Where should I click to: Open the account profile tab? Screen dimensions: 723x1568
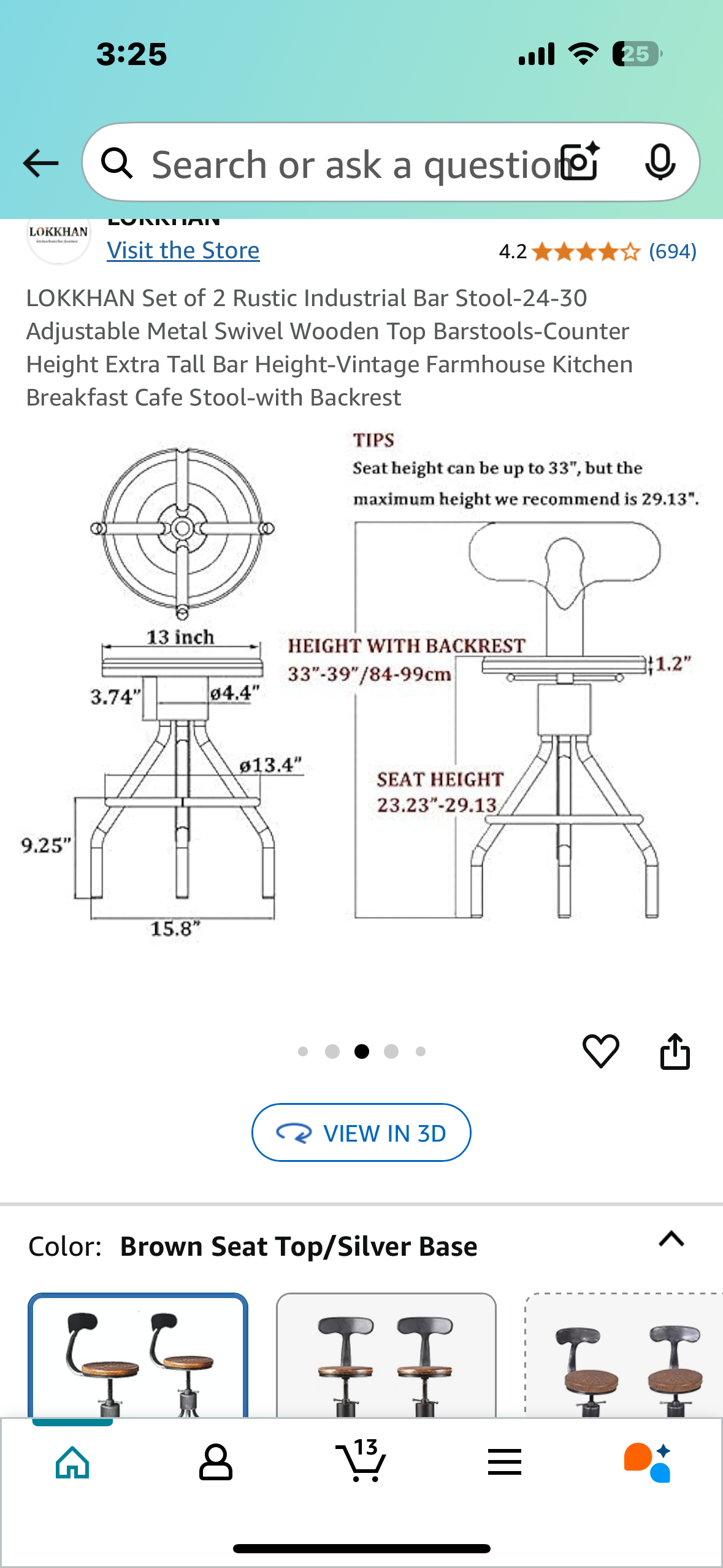pyautogui.click(x=216, y=1462)
